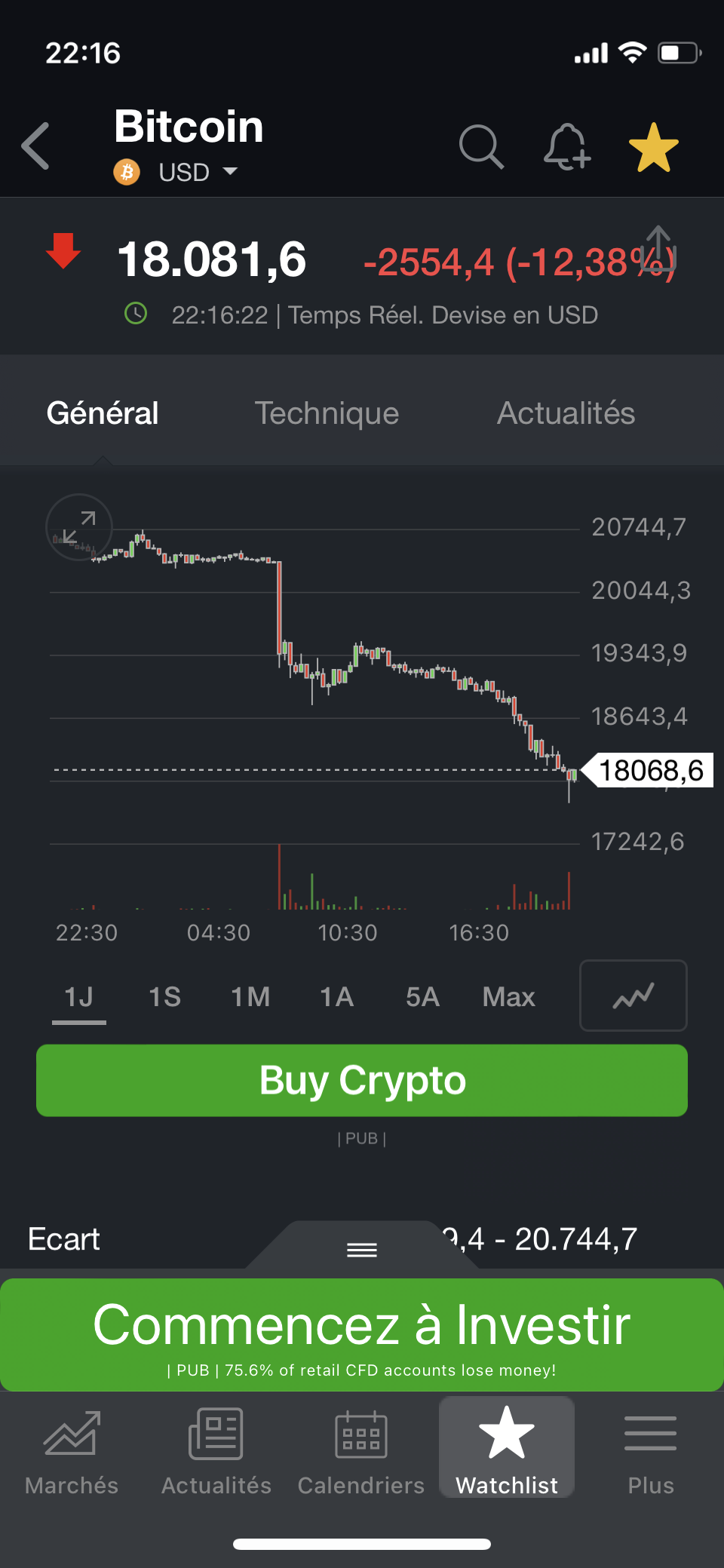Change the chart type to line
The width and height of the screenshot is (724, 1568).
633,996
